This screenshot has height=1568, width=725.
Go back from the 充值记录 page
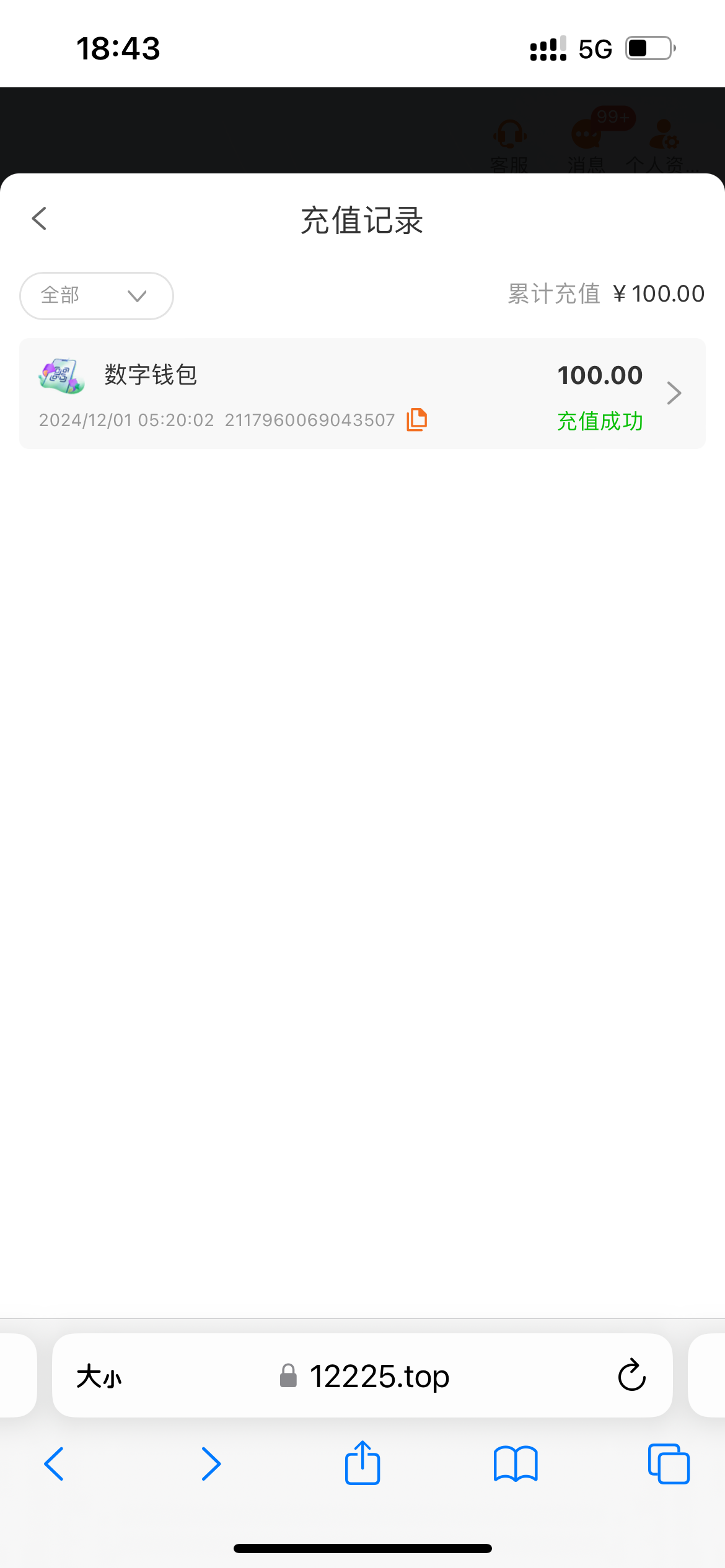40,219
